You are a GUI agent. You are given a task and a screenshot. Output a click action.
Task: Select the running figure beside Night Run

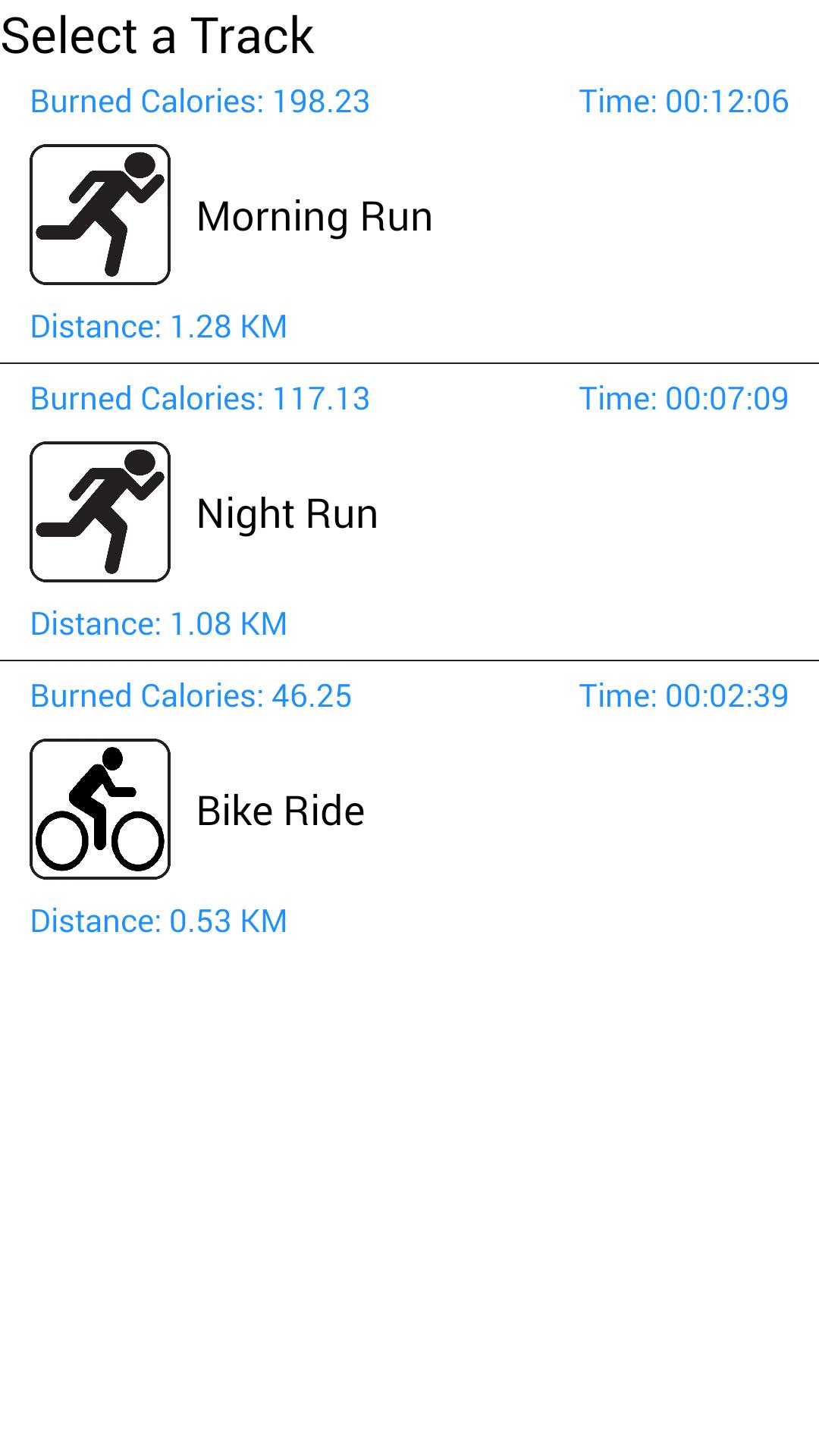pyautogui.click(x=99, y=512)
